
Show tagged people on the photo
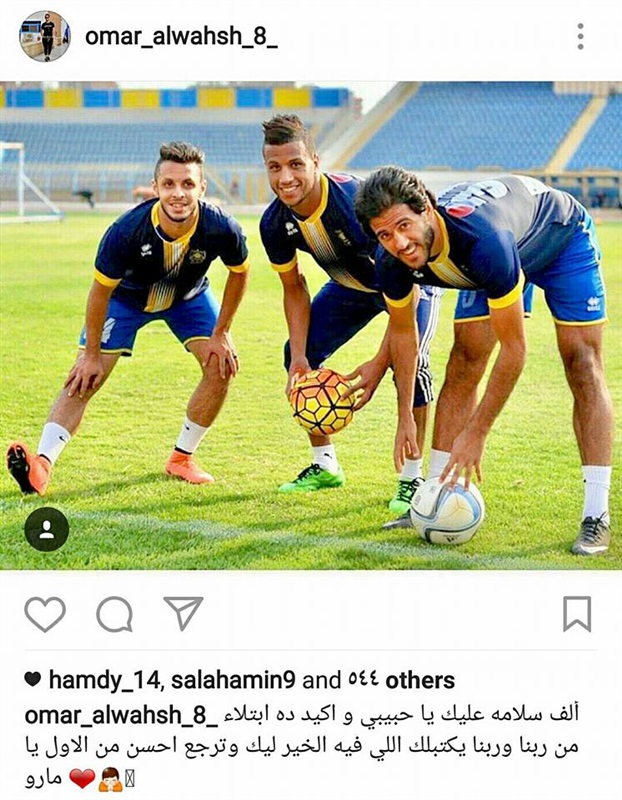click(x=46, y=529)
